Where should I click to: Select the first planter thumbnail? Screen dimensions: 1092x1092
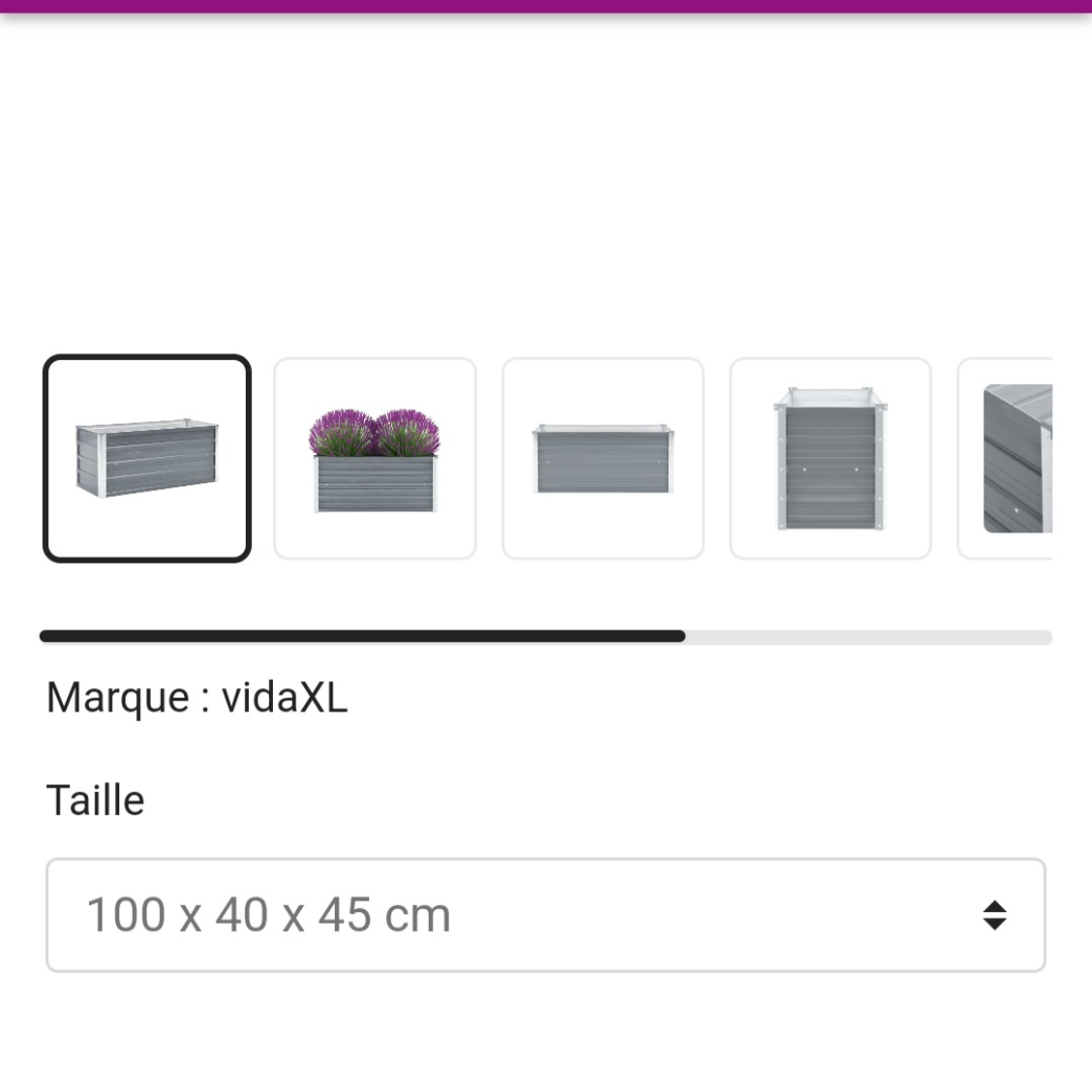coord(147,458)
